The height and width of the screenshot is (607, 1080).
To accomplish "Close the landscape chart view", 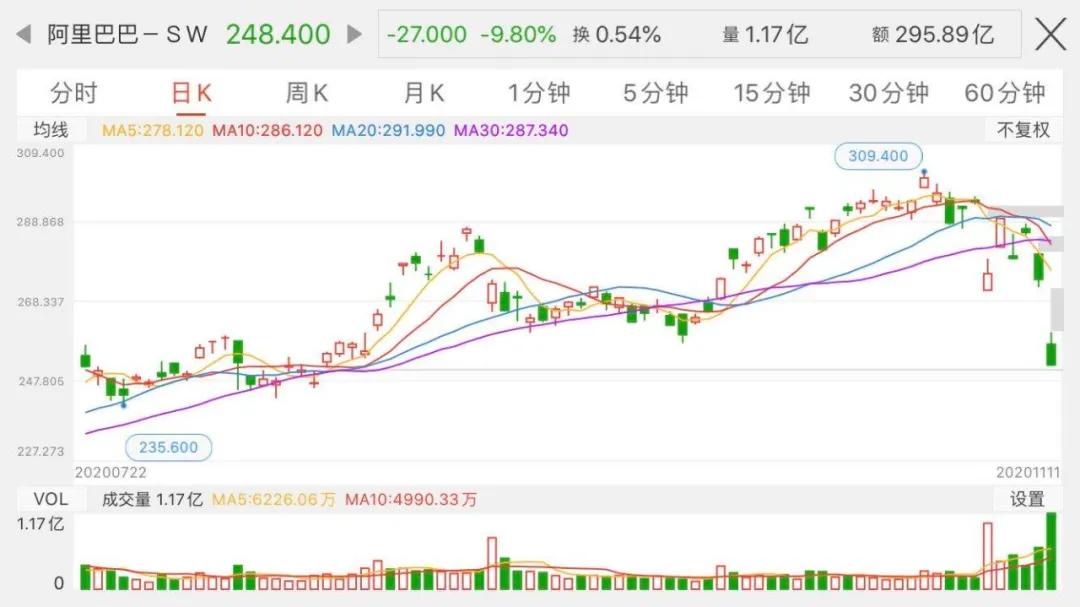I will coord(1050,35).
